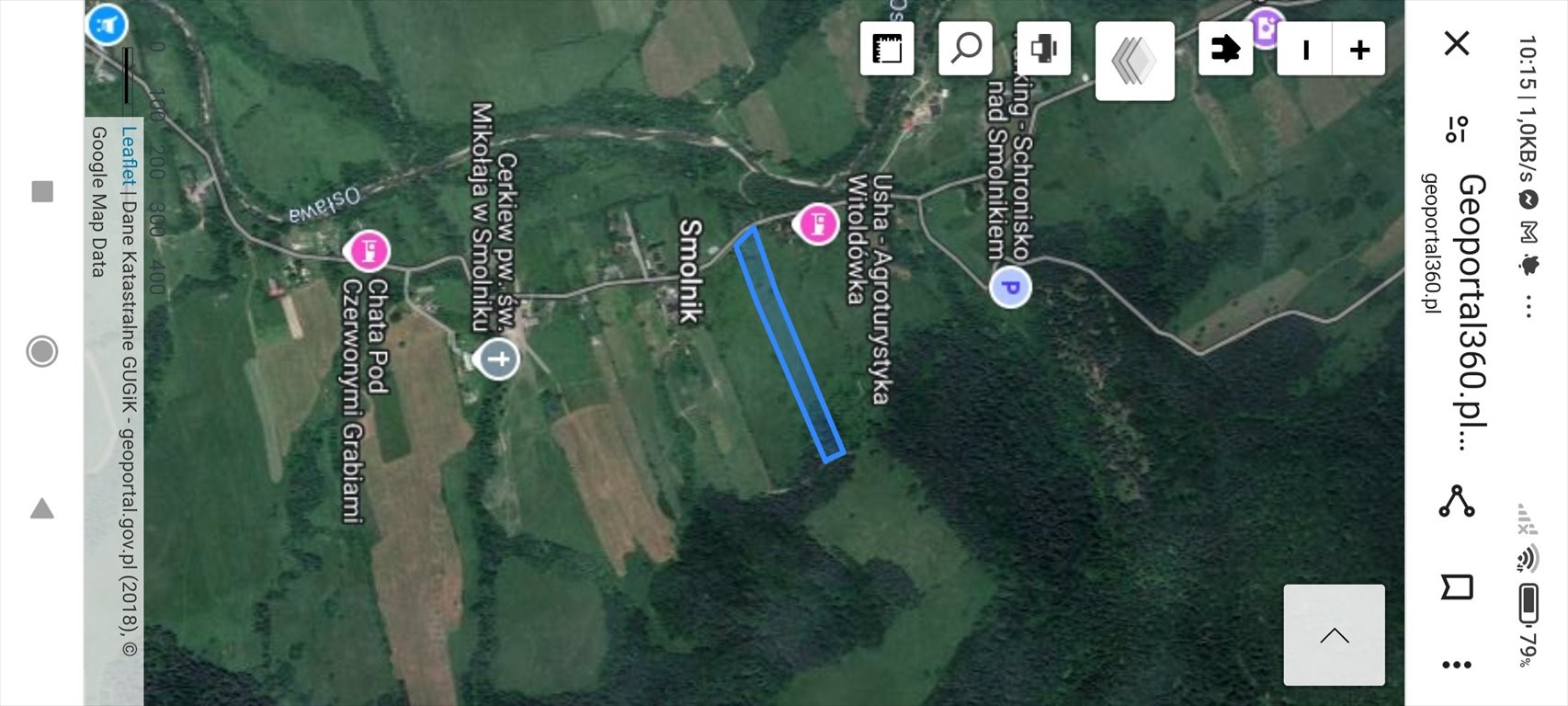This screenshot has height=706, width=1568.
Task: Share the Geoportal360 page
Action: [x=1456, y=501]
